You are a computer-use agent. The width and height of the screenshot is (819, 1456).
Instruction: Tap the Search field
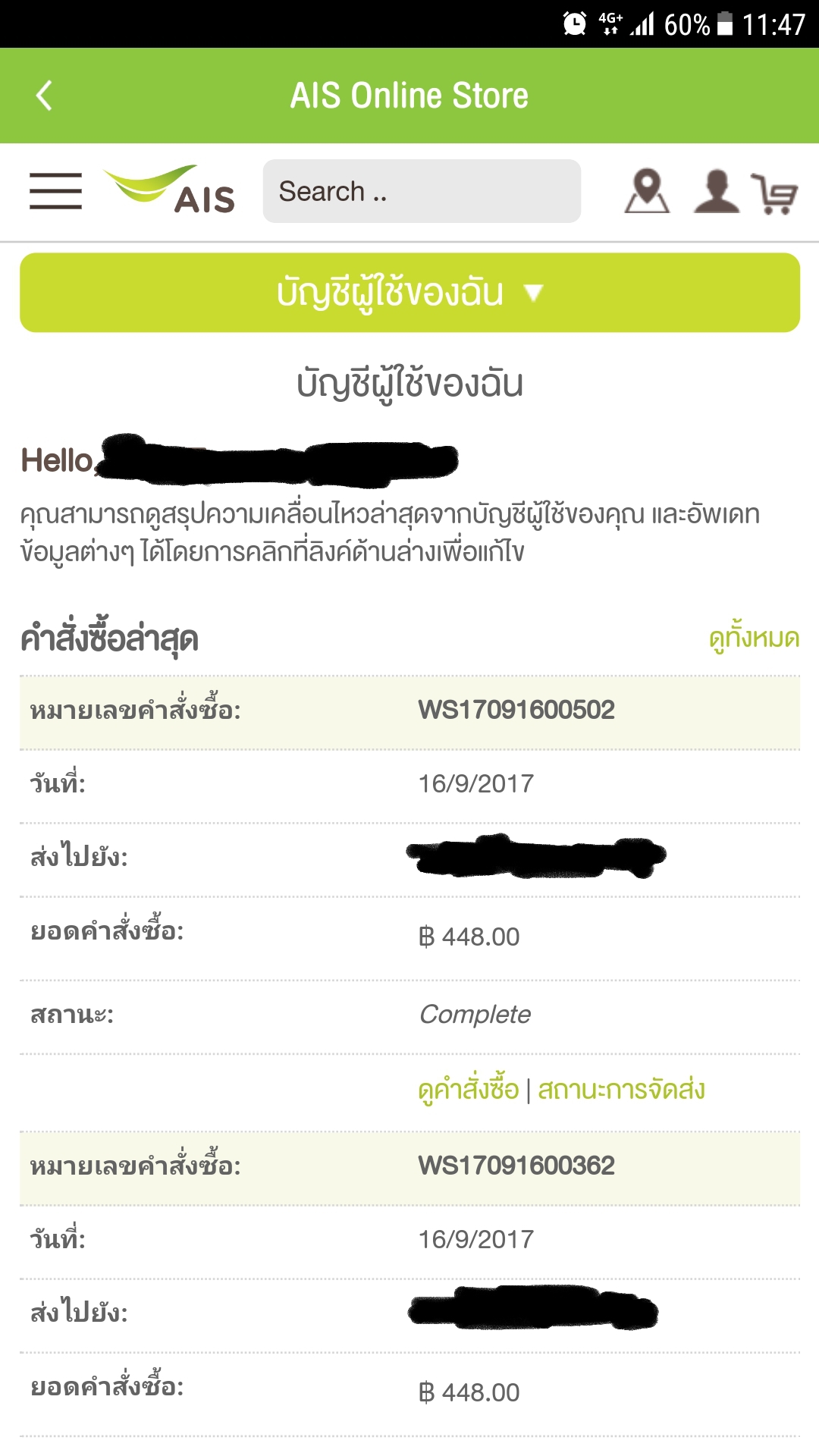point(422,191)
